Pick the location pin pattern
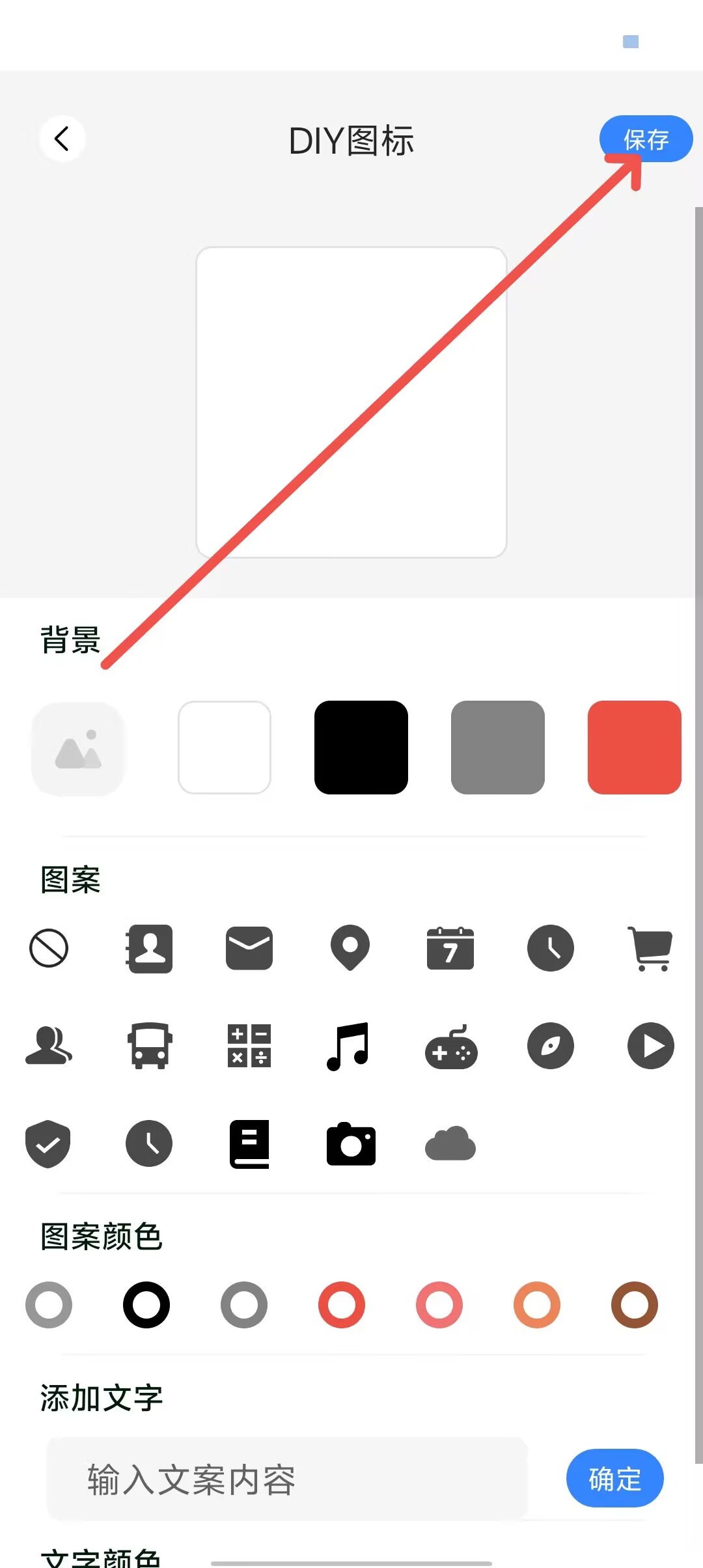Image resolution: width=703 pixels, height=1568 pixels. (x=350, y=948)
